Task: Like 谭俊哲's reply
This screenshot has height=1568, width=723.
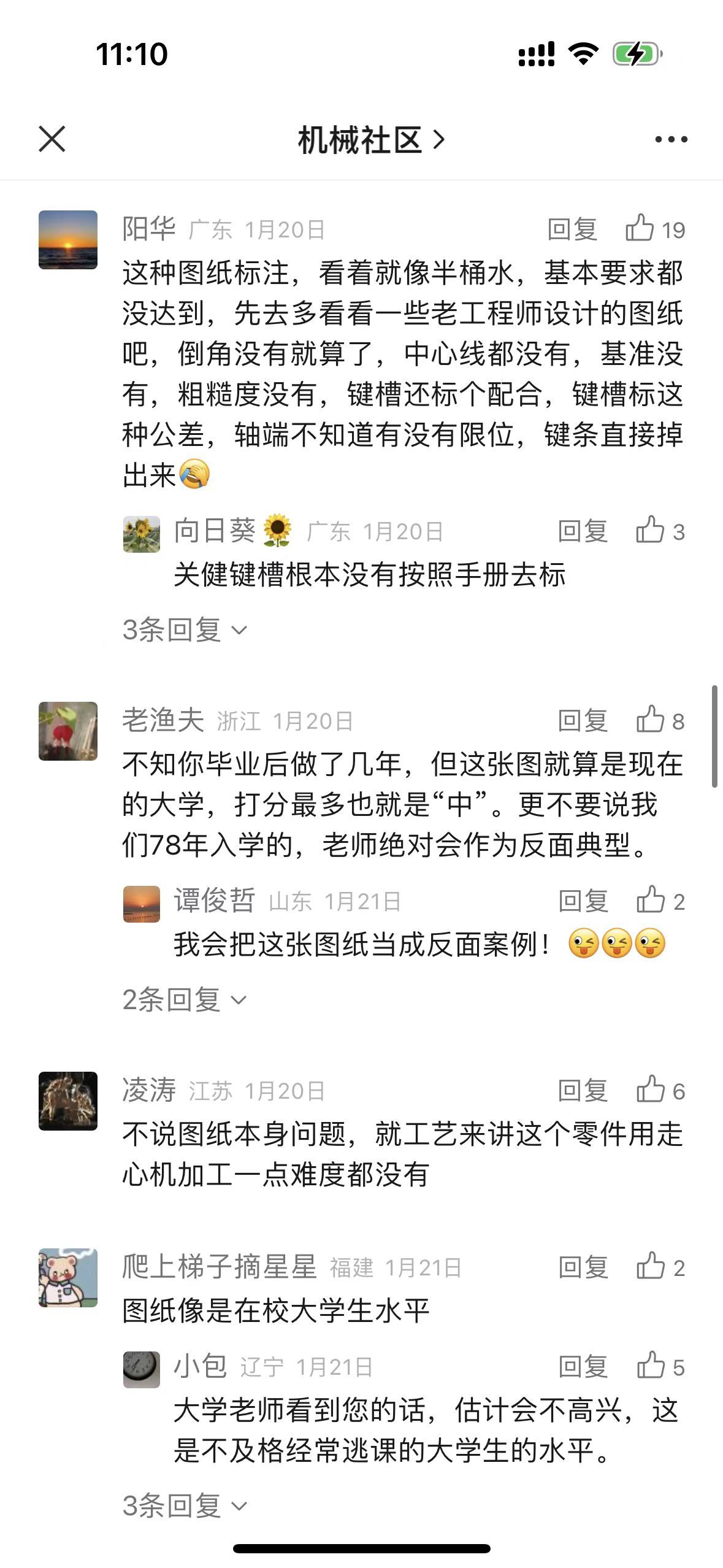Action: click(x=651, y=901)
